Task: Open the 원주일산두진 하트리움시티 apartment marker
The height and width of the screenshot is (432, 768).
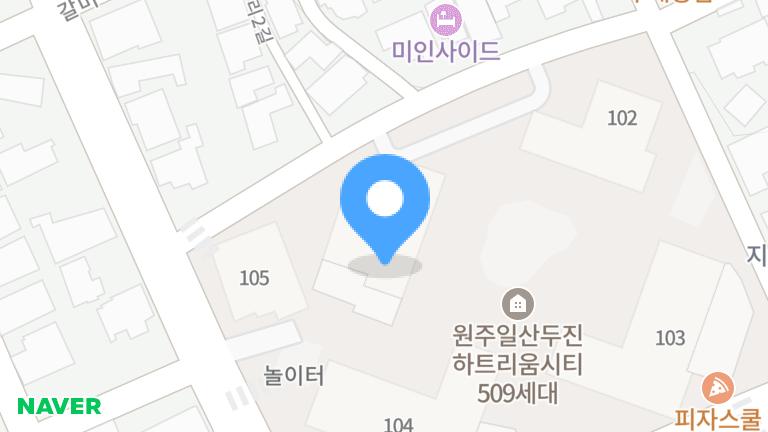Action: click(x=518, y=302)
